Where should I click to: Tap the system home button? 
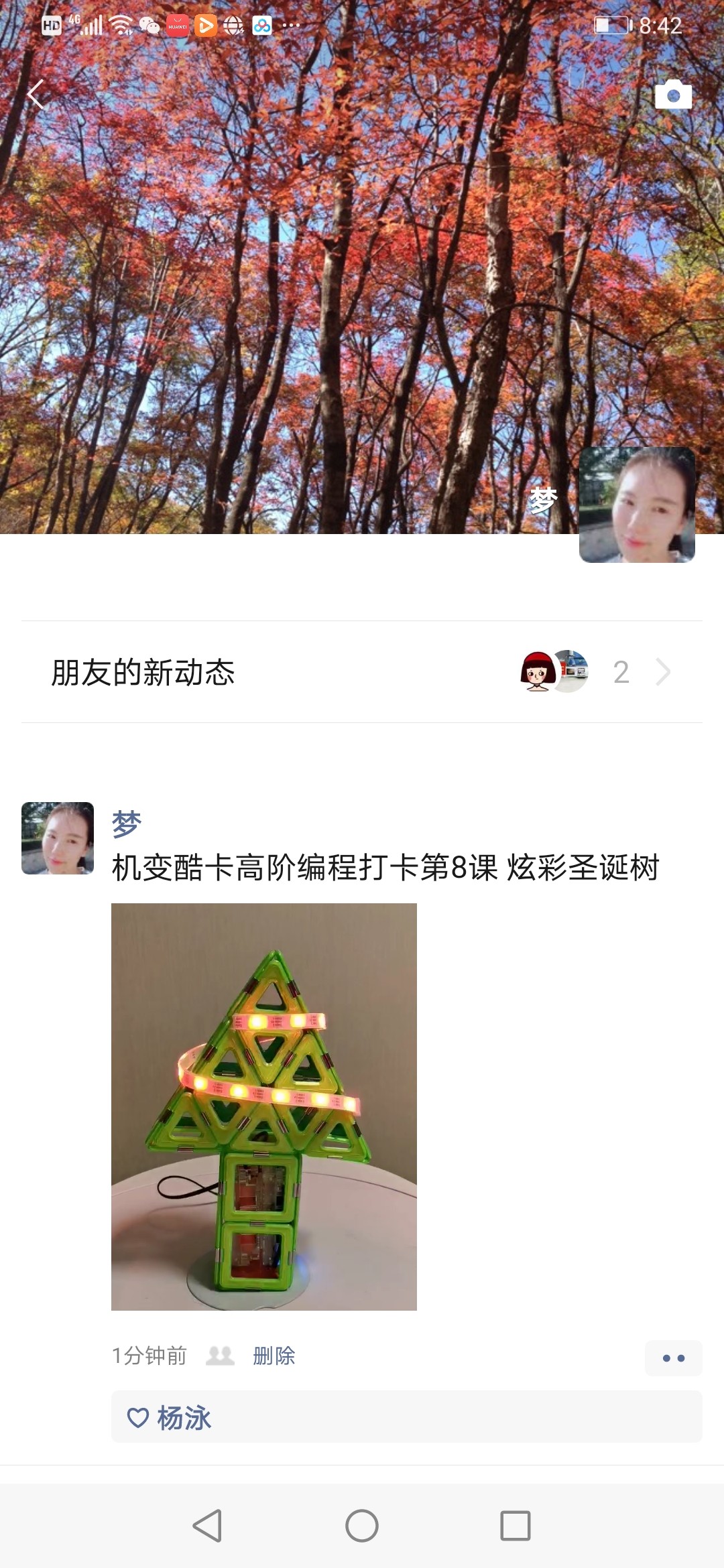(362, 1526)
